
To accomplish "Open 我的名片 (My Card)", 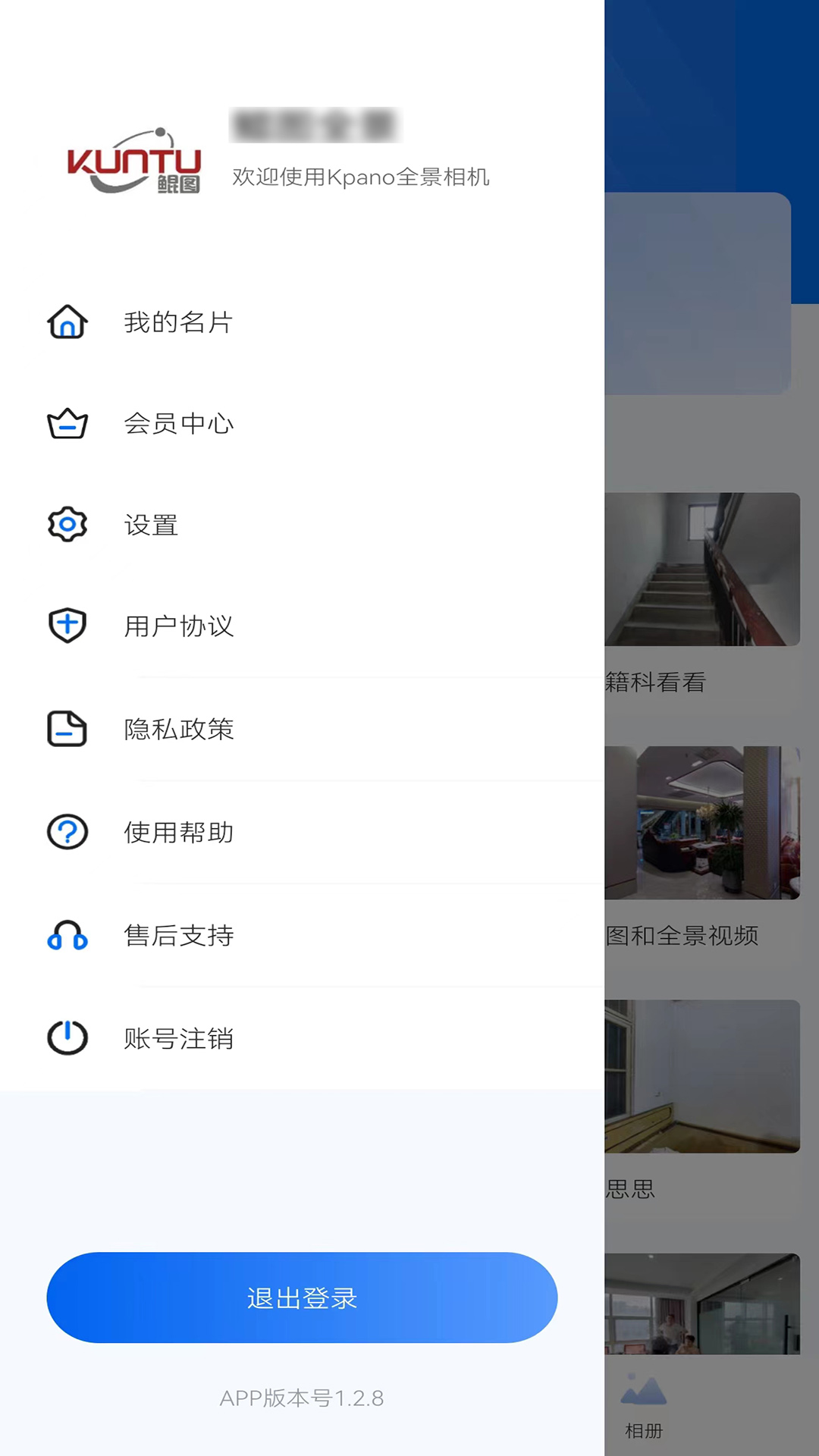I will point(178,322).
